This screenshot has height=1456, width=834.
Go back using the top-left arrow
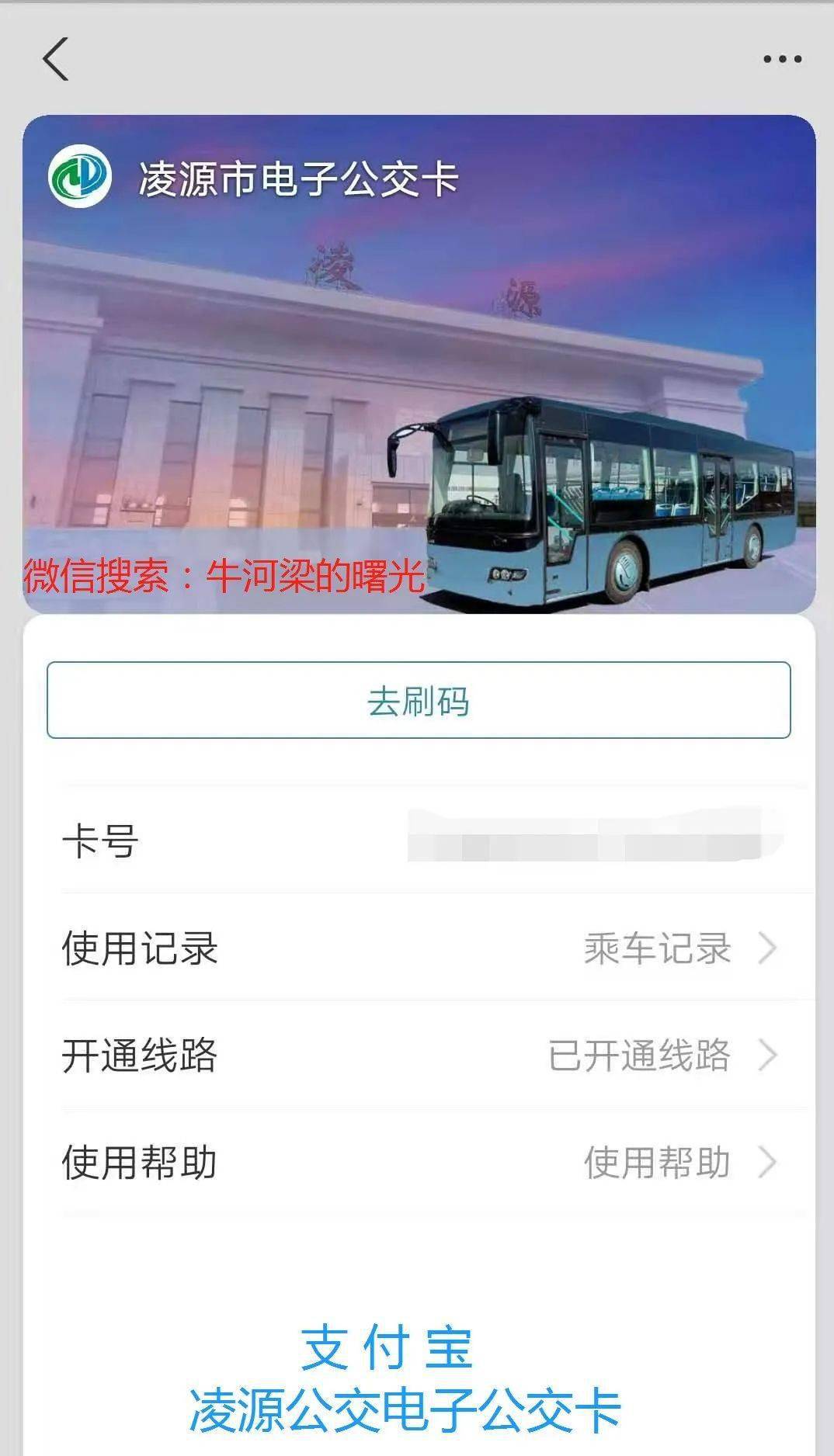click(x=56, y=59)
